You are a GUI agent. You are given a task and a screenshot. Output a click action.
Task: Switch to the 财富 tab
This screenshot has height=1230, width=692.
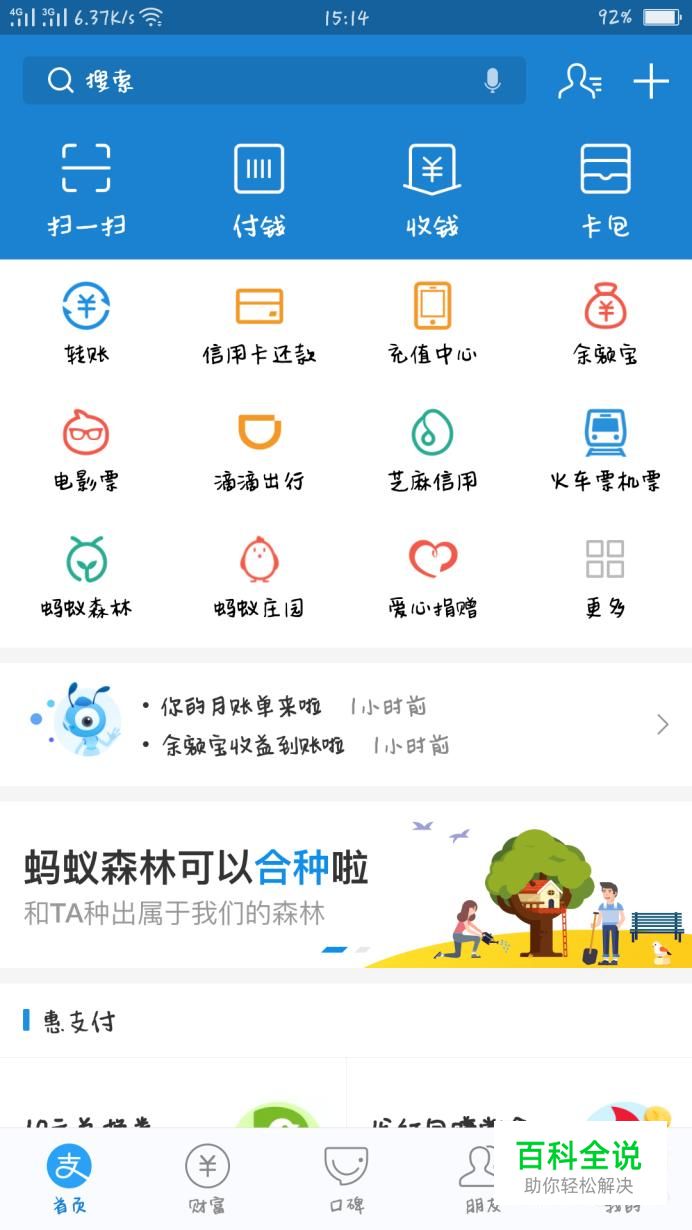207,1178
